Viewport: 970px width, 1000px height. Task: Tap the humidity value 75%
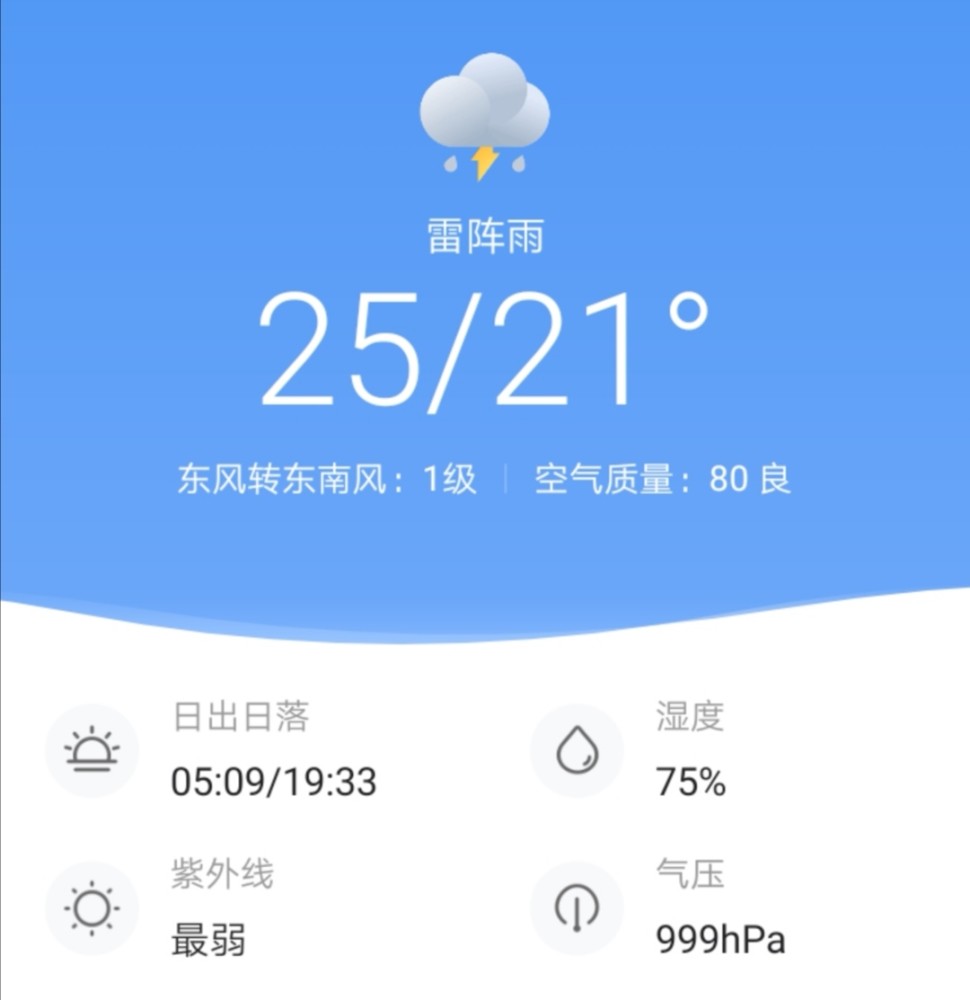pyautogui.click(x=688, y=783)
